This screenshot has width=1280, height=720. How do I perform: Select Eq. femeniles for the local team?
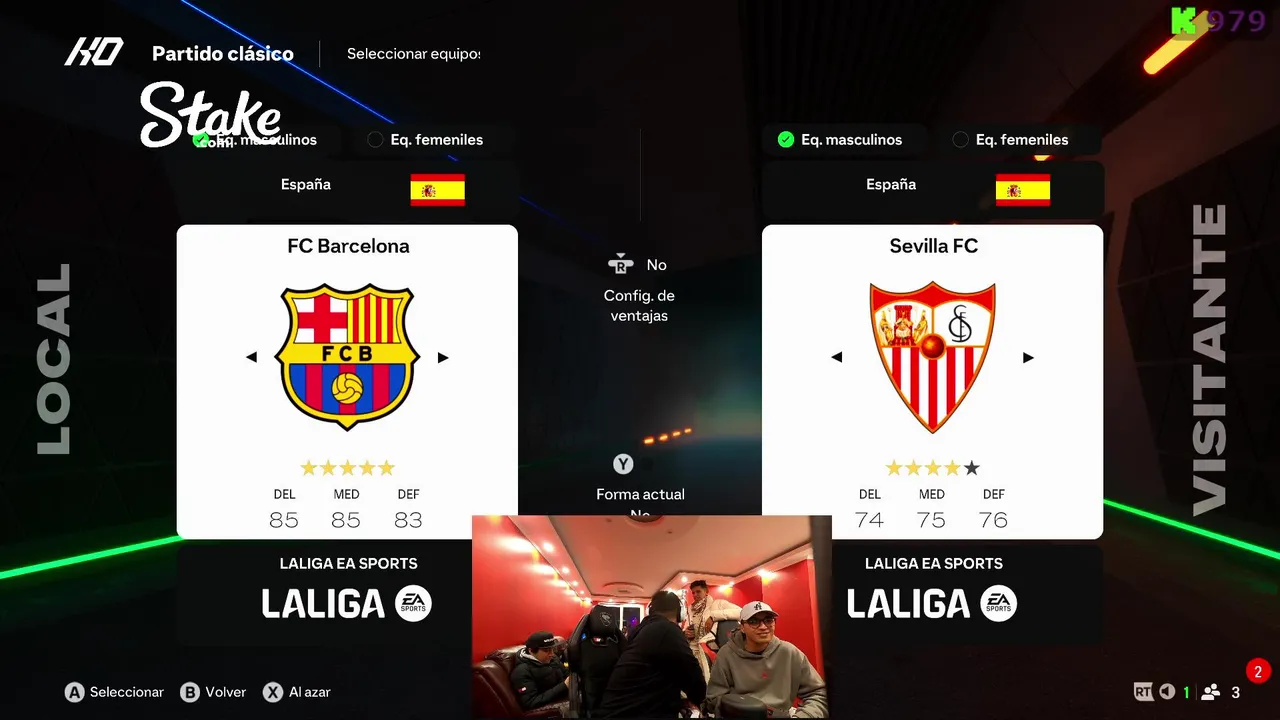click(x=425, y=140)
